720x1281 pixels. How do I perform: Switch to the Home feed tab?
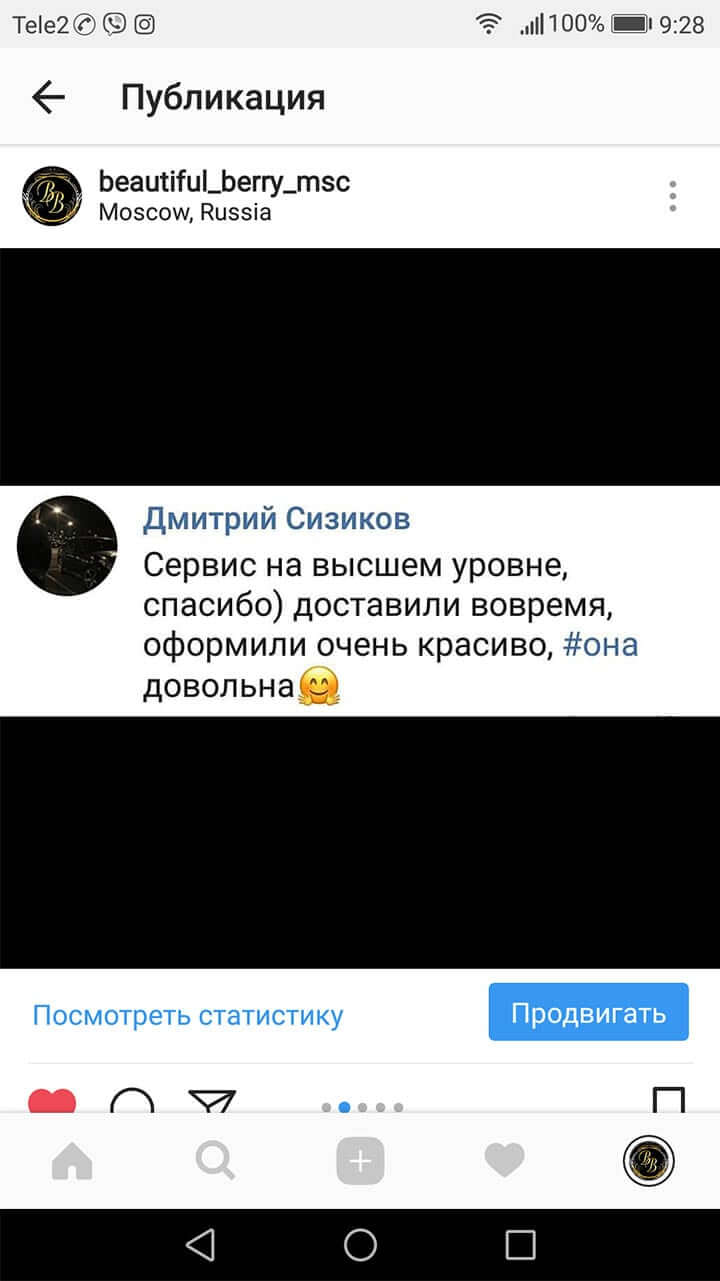[72, 1161]
